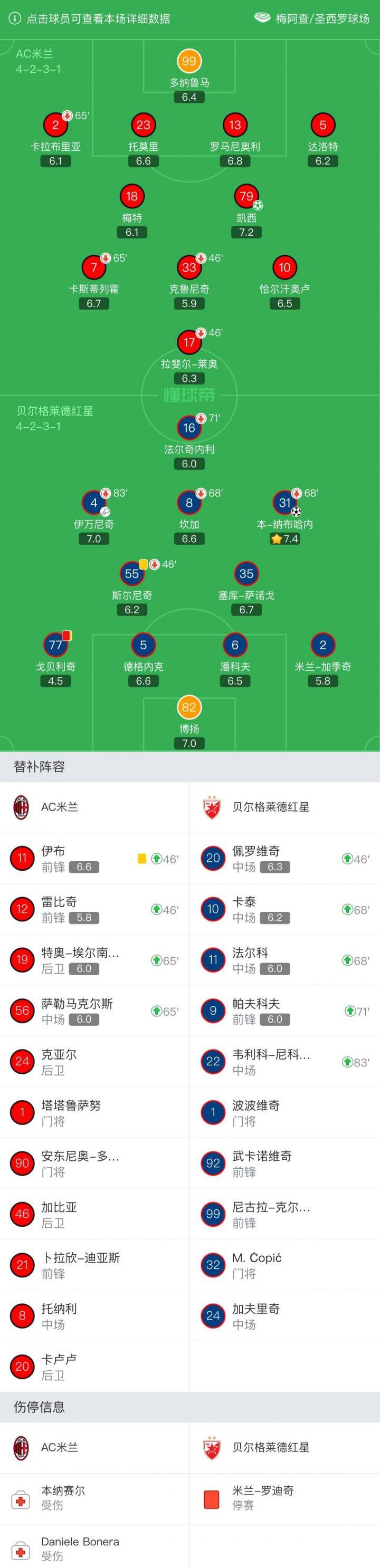Open goalkeeper 多纳鲁马's match stats
This screenshot has width=380, height=1568.
click(189, 61)
